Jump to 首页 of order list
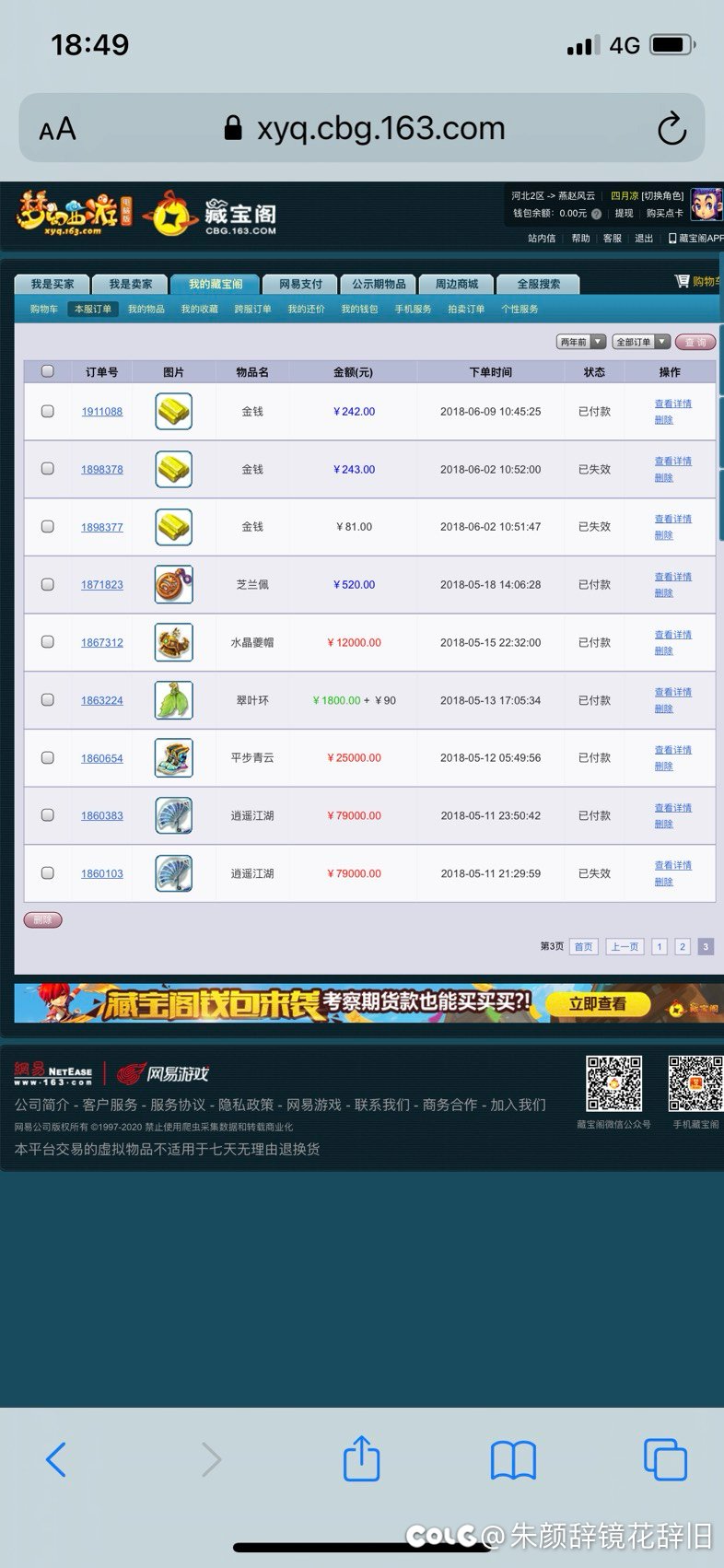Viewport: 724px width, 1568px height. pyautogui.click(x=583, y=946)
